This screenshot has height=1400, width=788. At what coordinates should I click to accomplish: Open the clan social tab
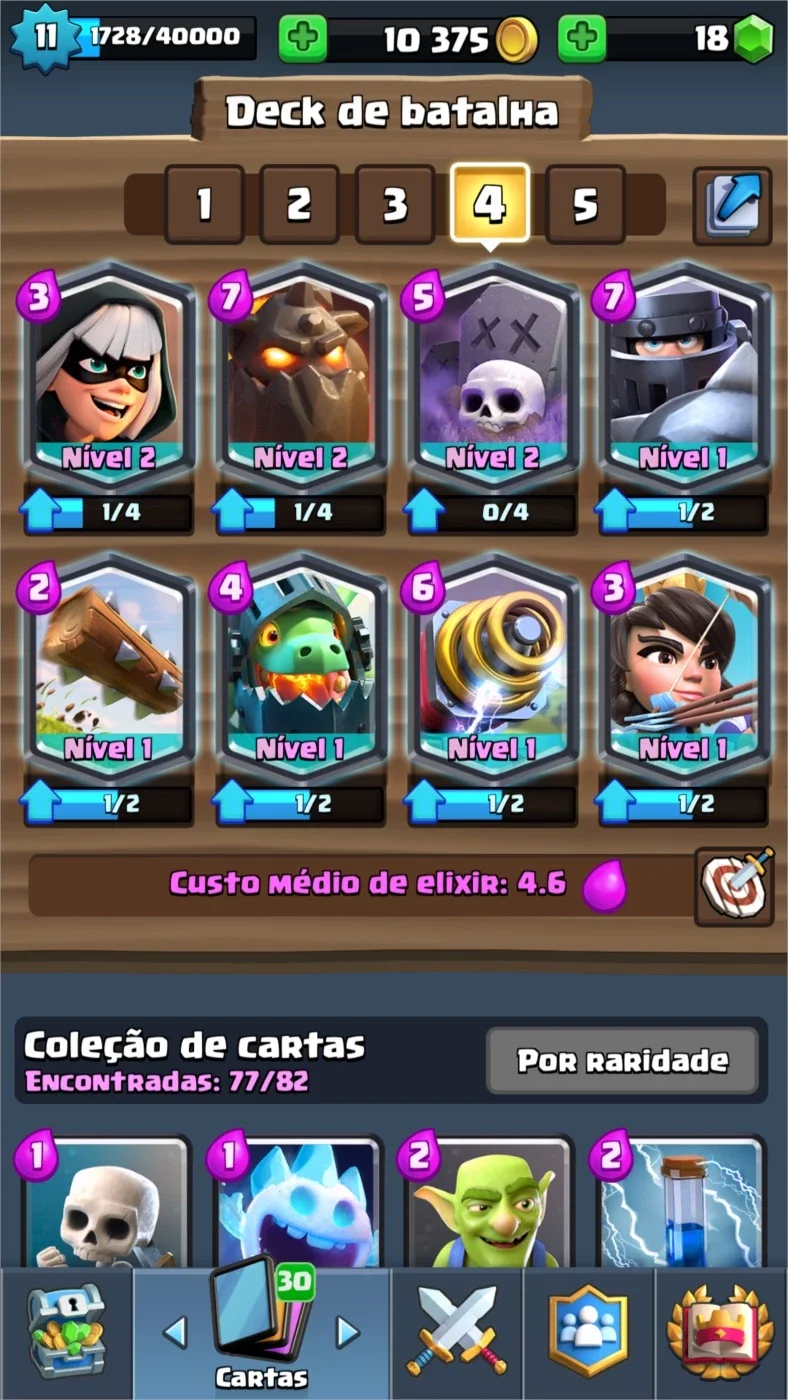tap(588, 1332)
